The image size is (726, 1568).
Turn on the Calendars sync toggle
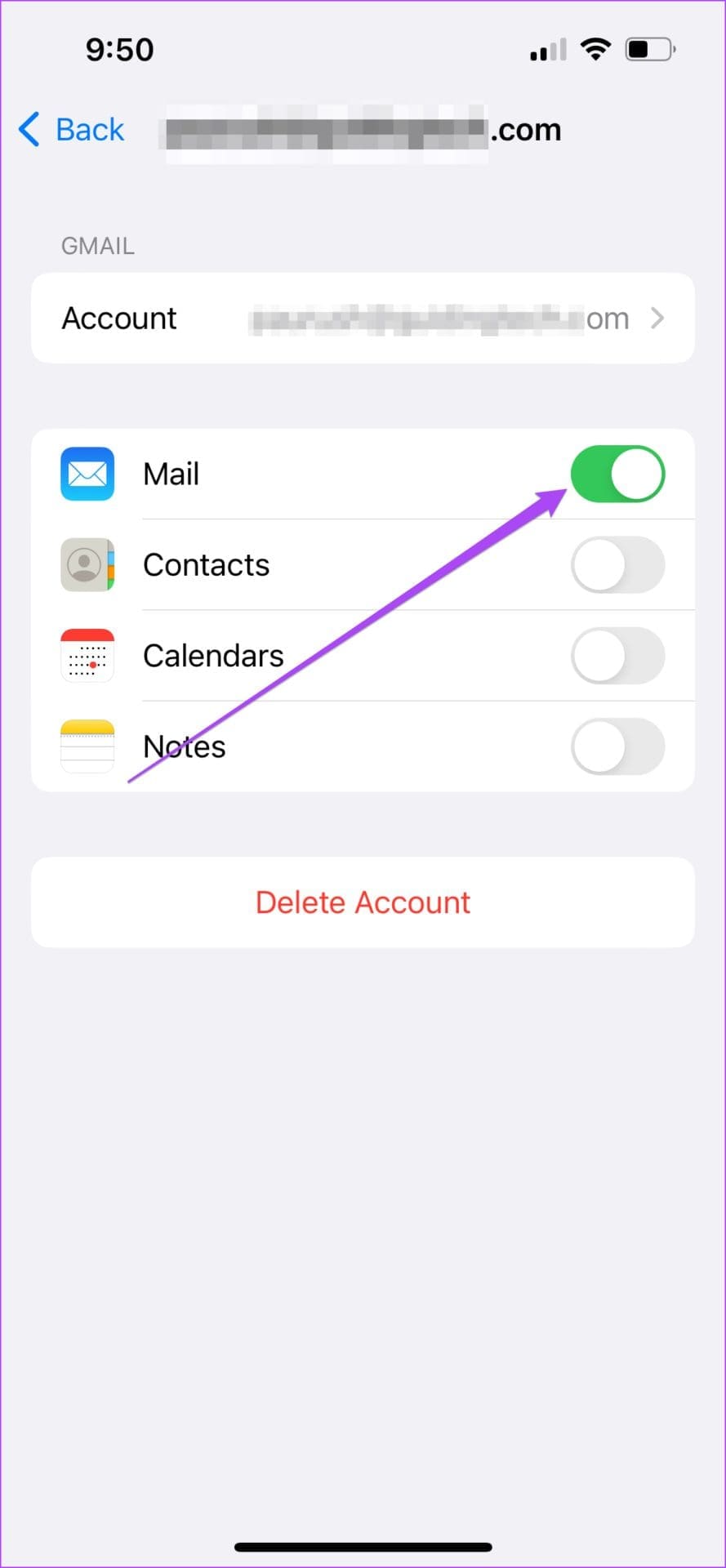tap(619, 656)
